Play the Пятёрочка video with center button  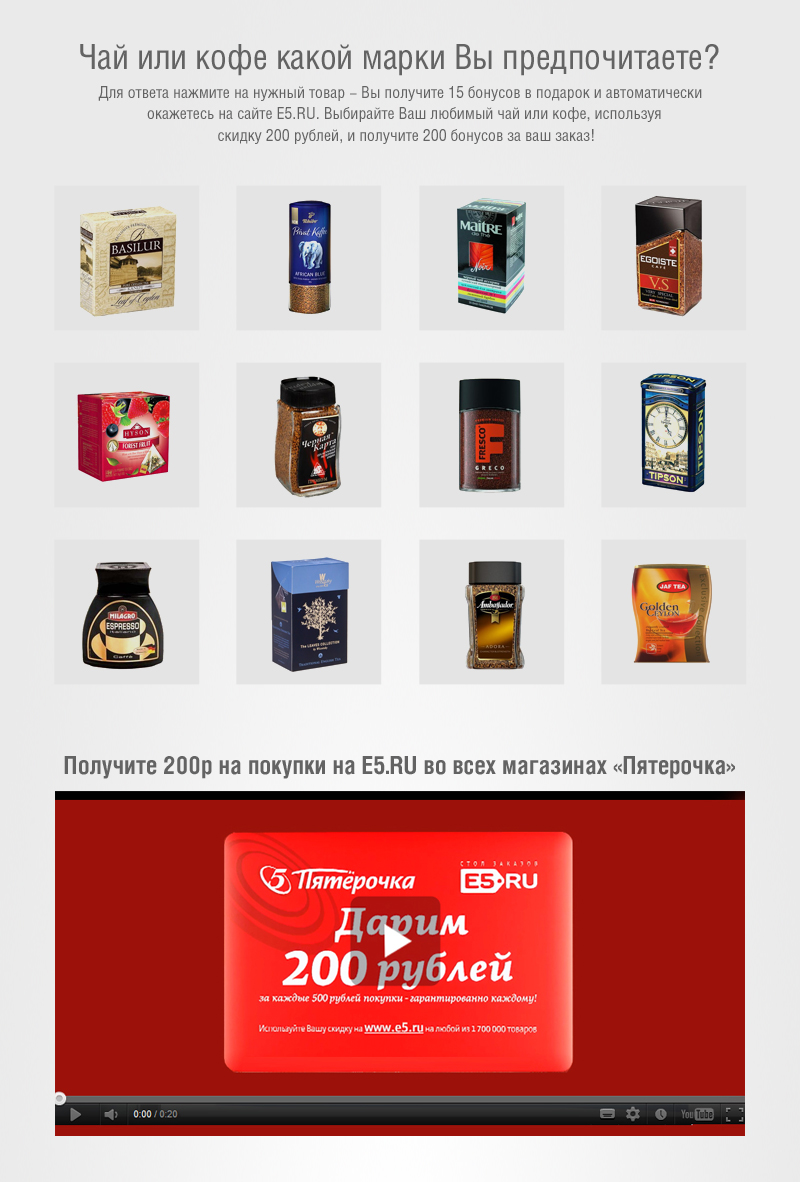point(396,941)
